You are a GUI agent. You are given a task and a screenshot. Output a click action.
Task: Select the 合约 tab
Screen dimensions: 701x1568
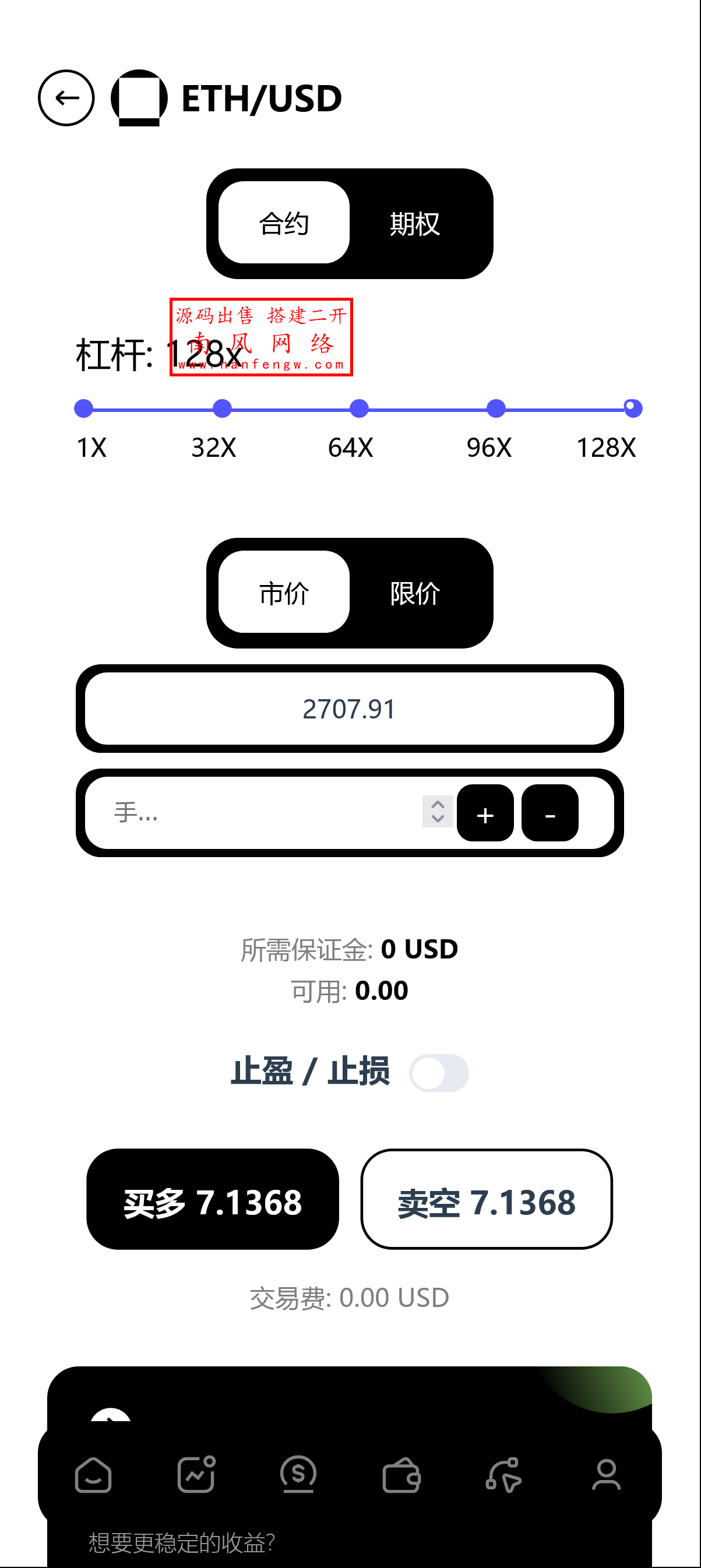click(x=285, y=223)
